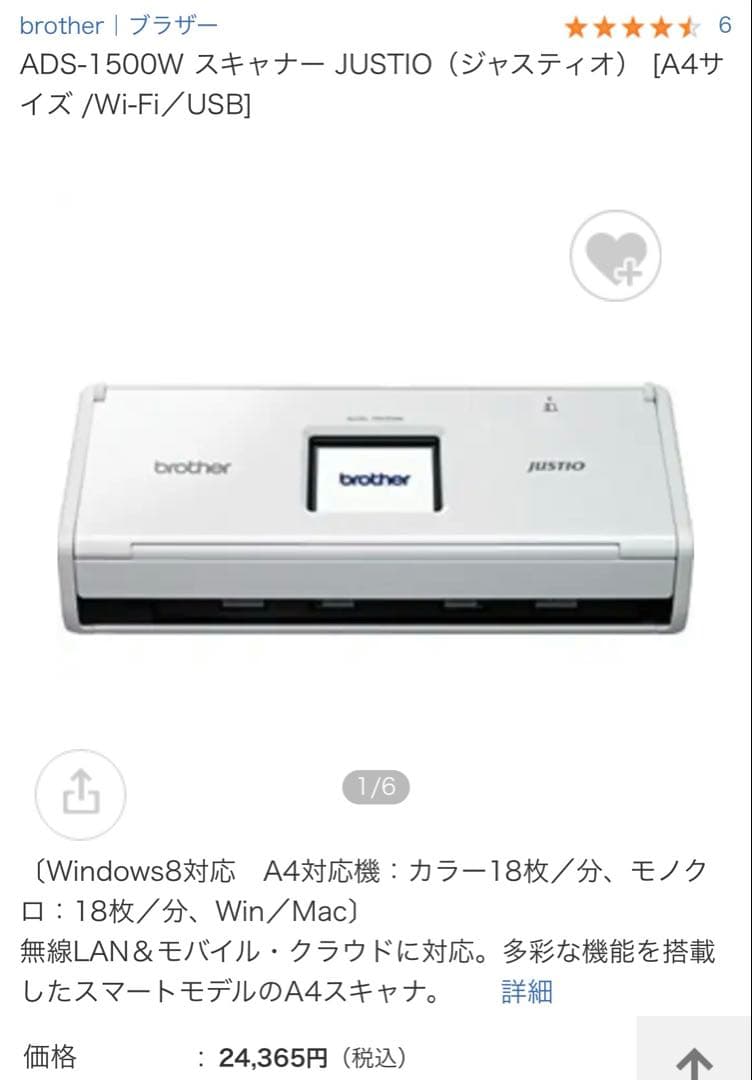
Task: Share this product
Action: 81,794
